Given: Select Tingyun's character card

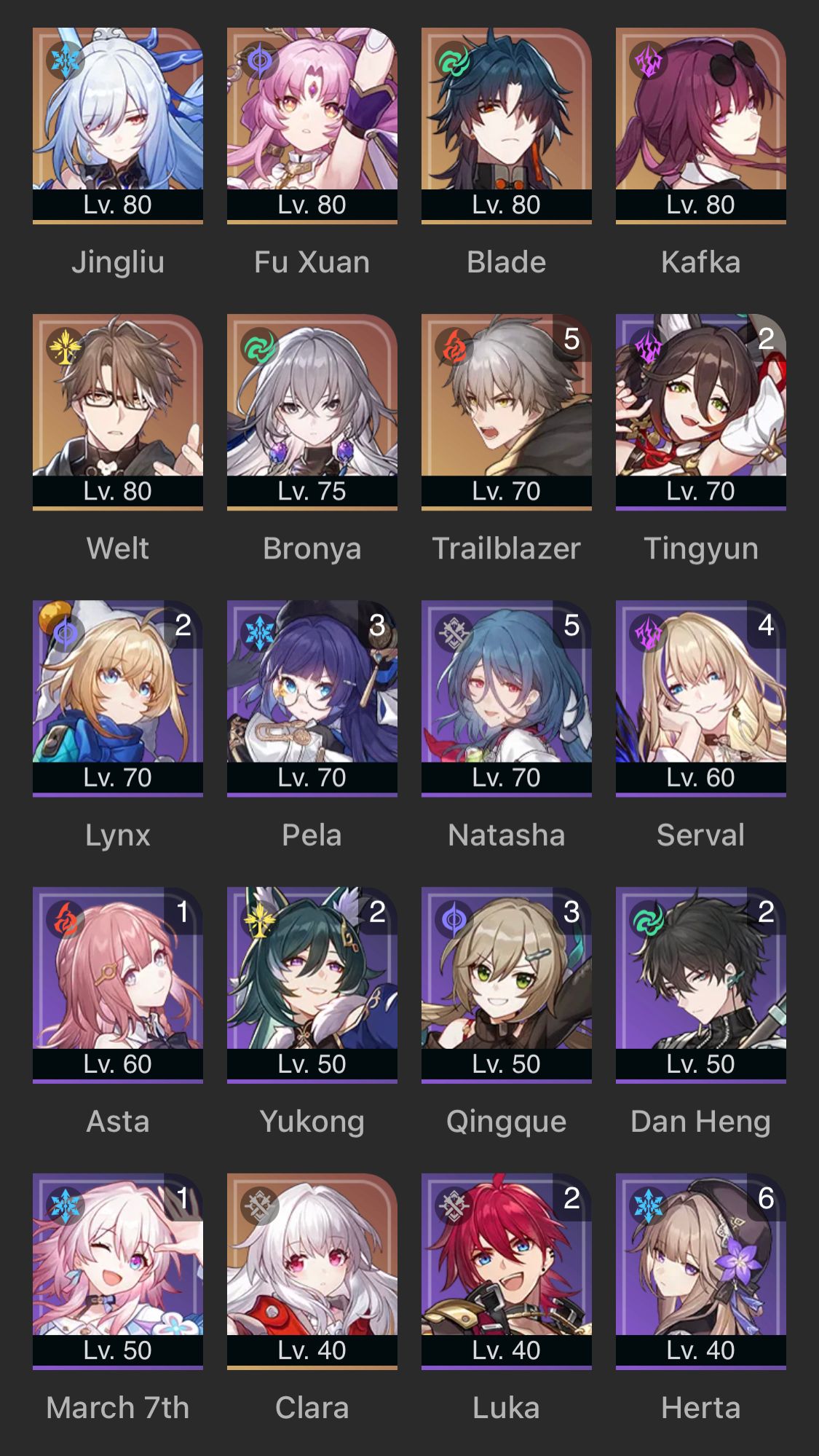Looking at the screenshot, I should (x=700, y=410).
